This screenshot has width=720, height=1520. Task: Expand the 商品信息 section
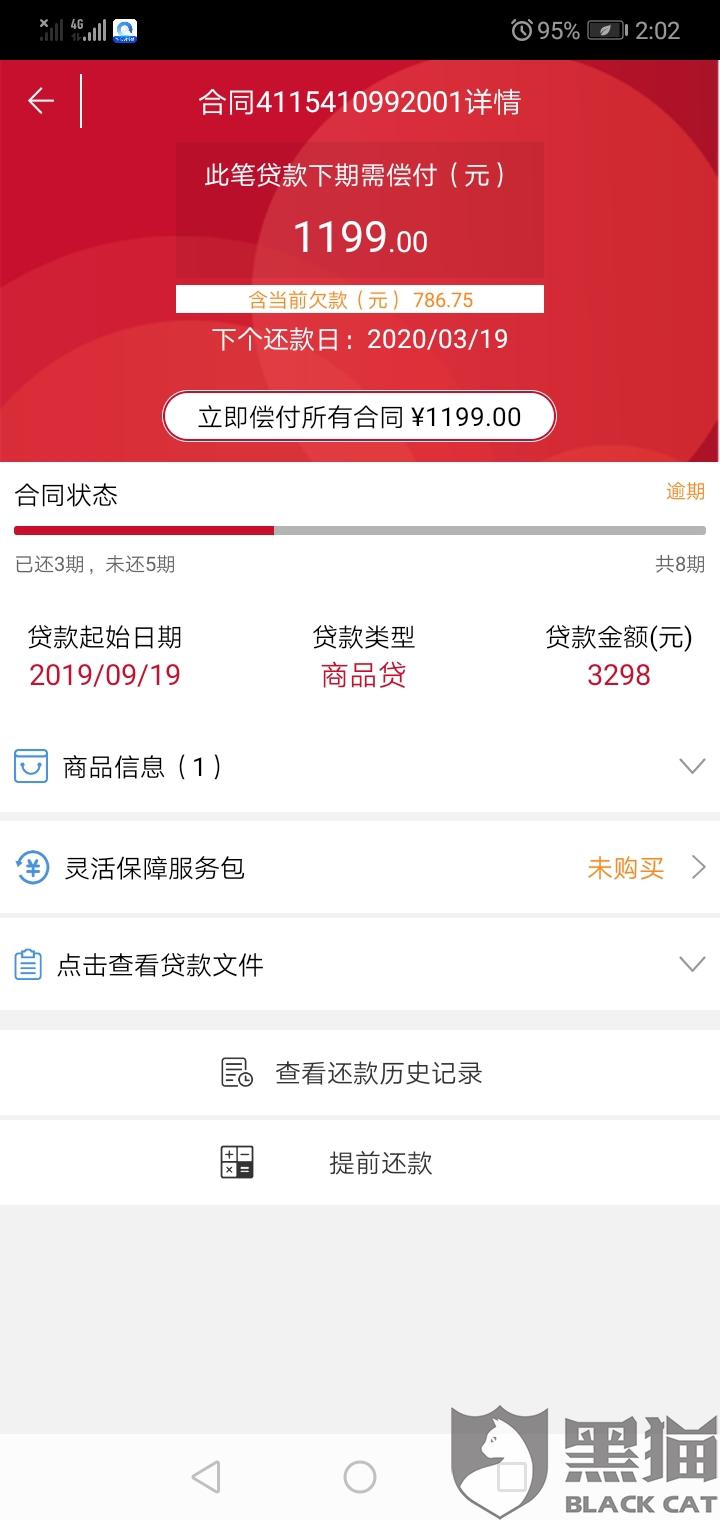pyautogui.click(x=360, y=767)
